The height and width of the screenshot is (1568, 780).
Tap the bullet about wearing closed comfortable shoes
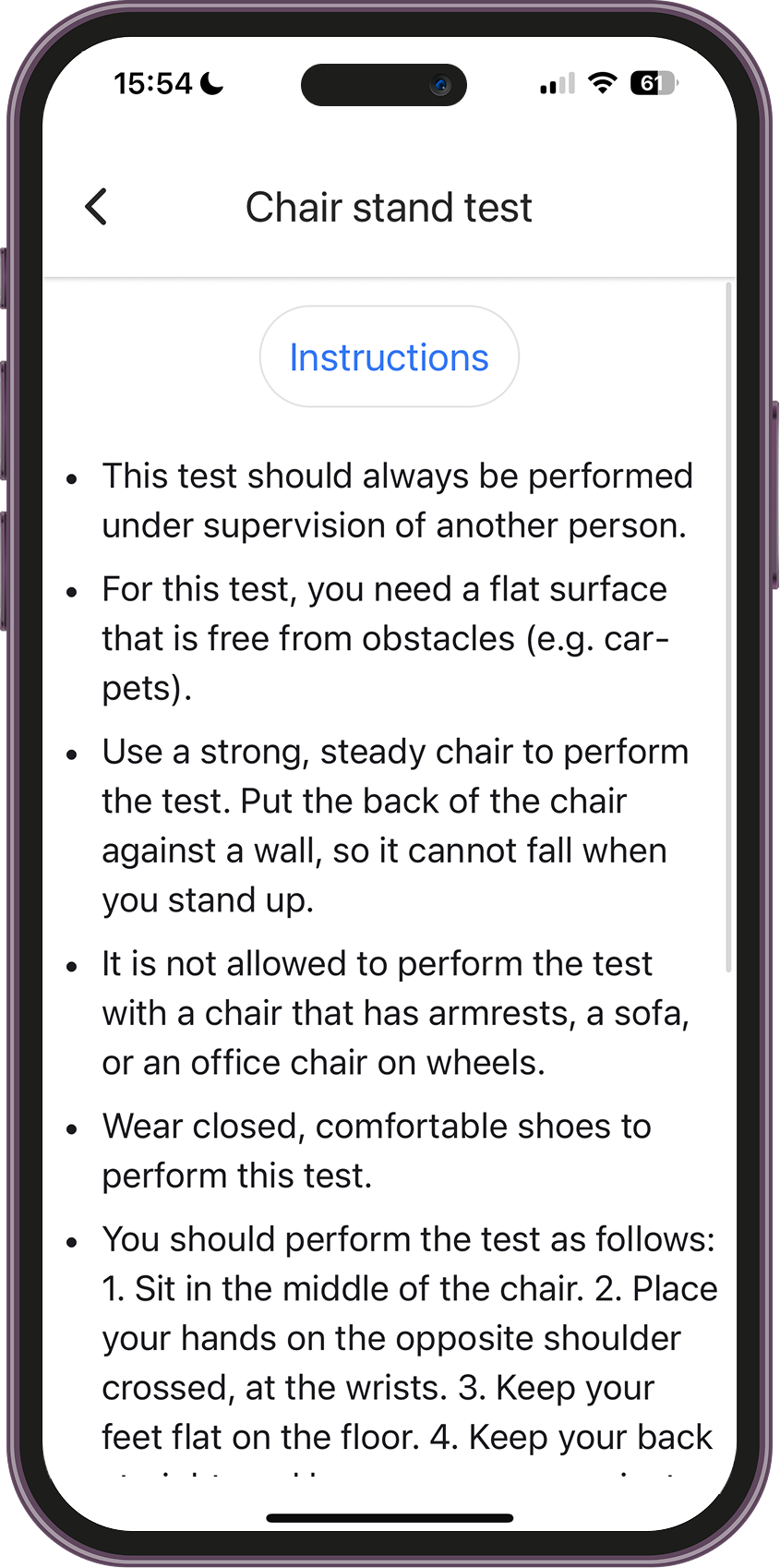click(x=377, y=1150)
